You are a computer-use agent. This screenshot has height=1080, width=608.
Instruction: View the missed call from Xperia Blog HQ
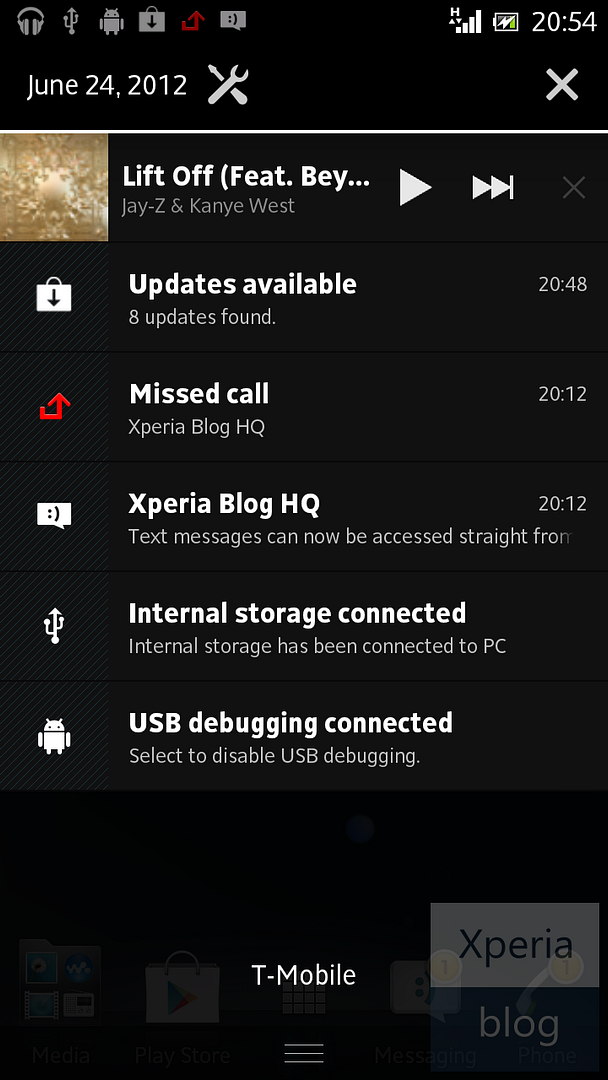click(304, 407)
